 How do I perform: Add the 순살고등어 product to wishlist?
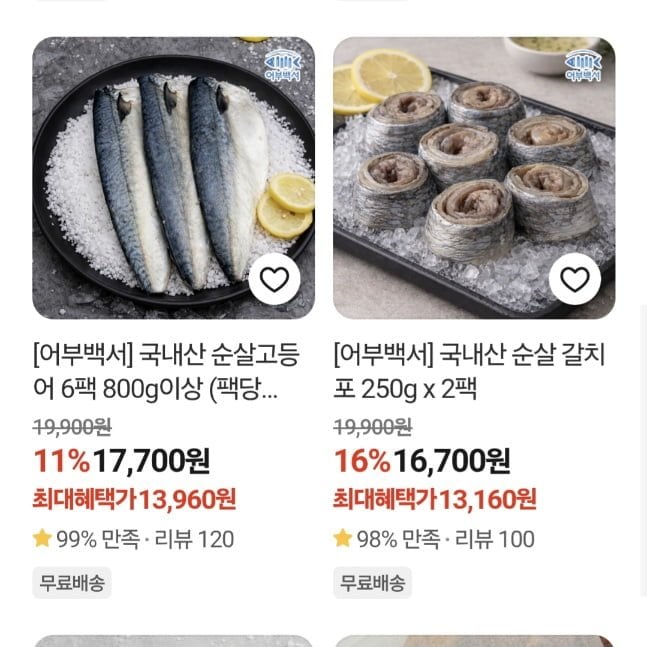274,279
